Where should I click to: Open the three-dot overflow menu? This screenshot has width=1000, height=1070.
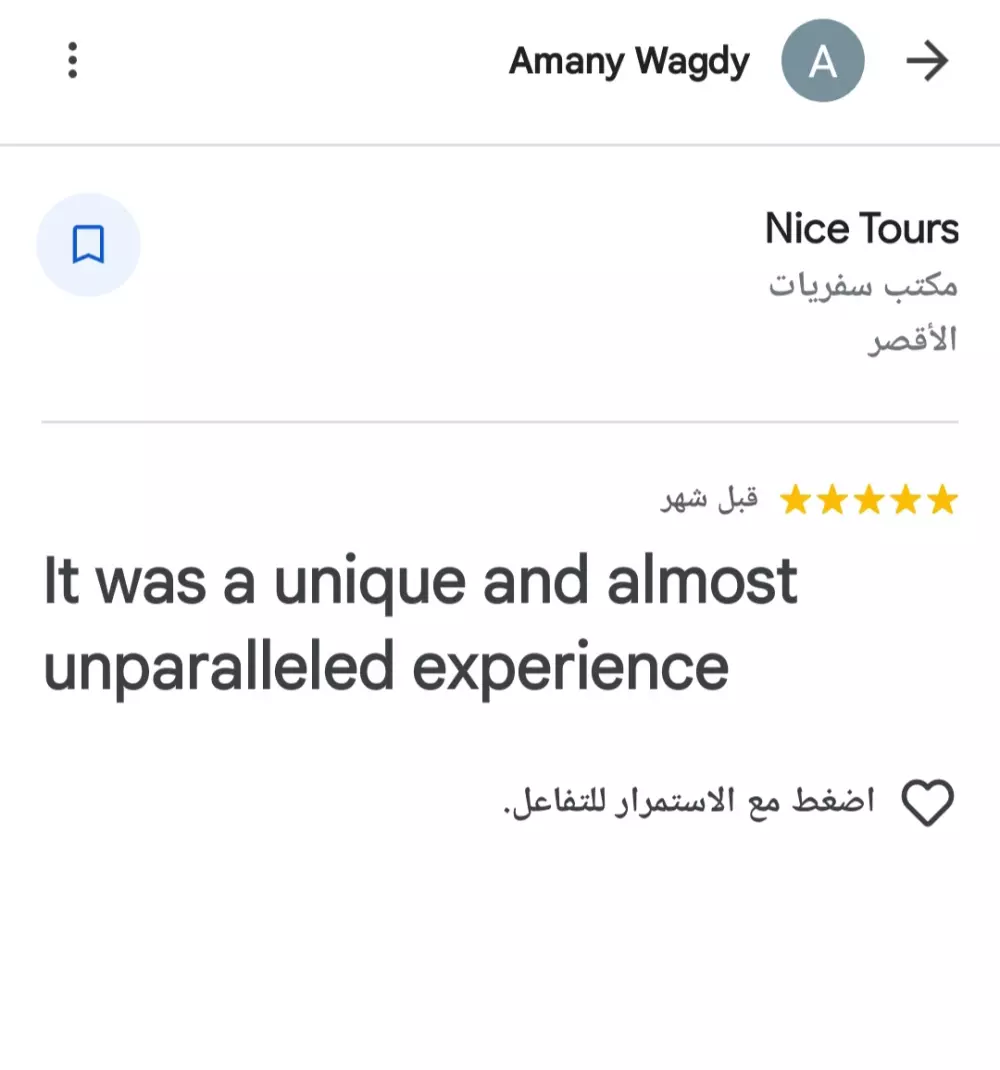tap(72, 60)
